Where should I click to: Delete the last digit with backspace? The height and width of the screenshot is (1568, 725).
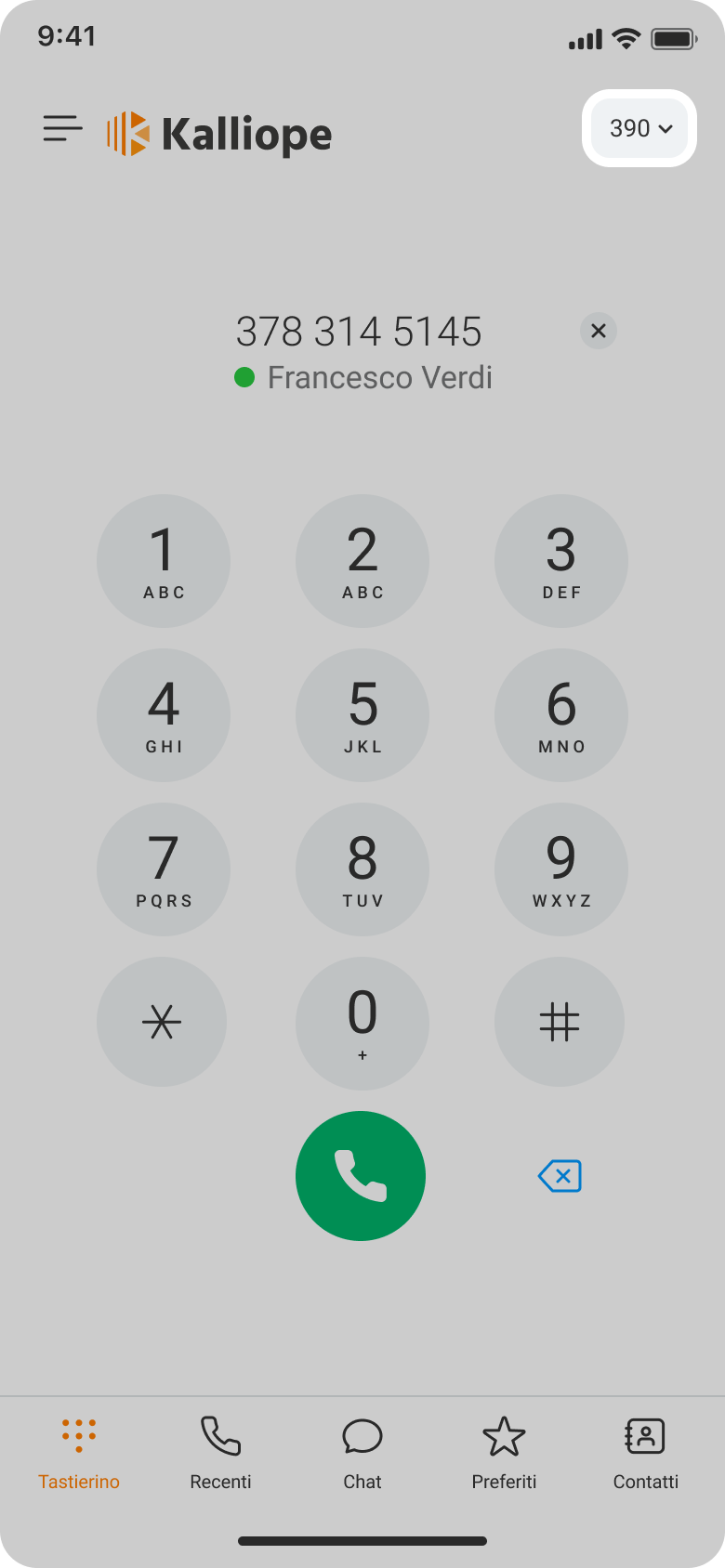pos(560,1176)
